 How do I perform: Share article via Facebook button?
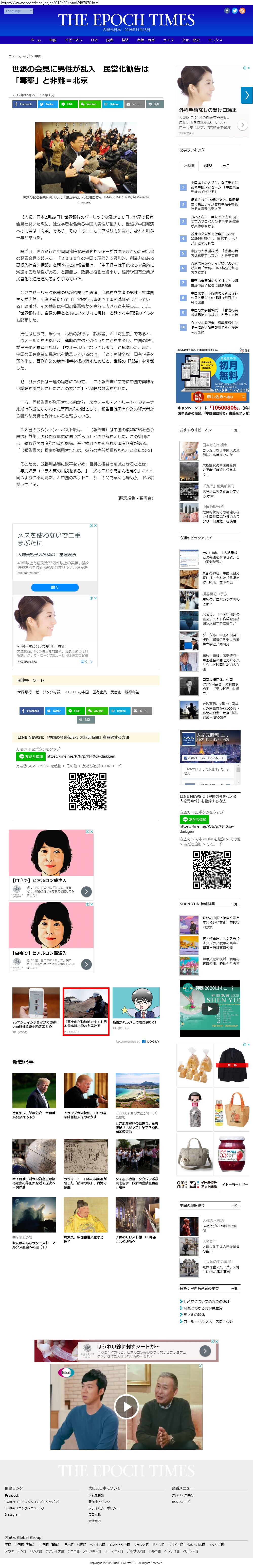24,104
